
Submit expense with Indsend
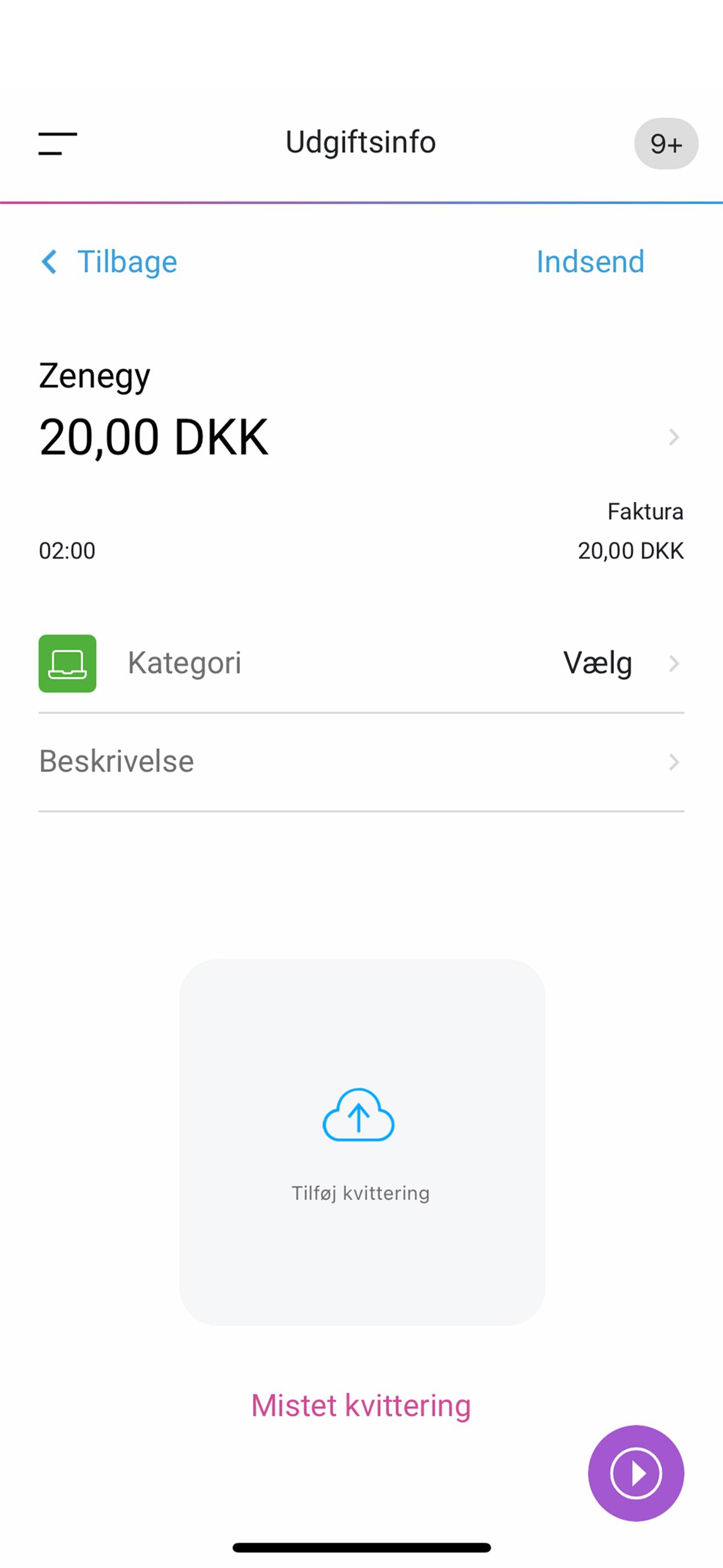(590, 262)
